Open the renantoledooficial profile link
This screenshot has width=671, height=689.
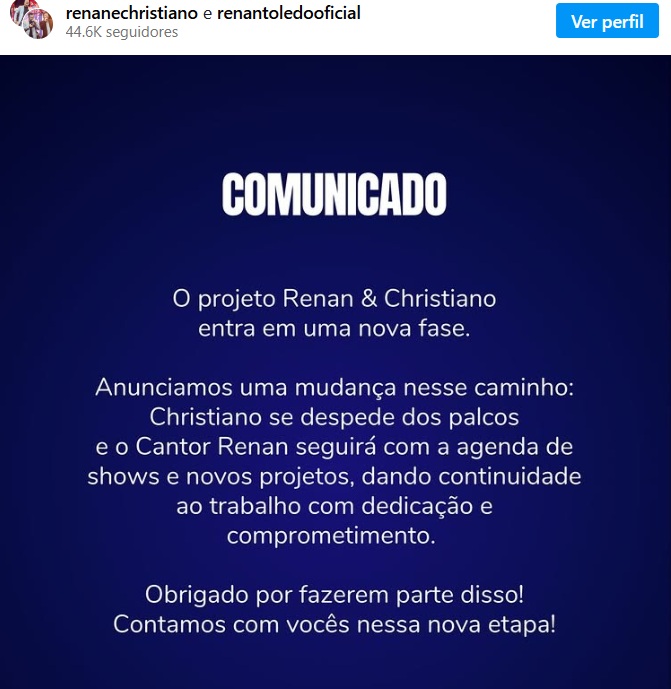pyautogui.click(x=291, y=13)
